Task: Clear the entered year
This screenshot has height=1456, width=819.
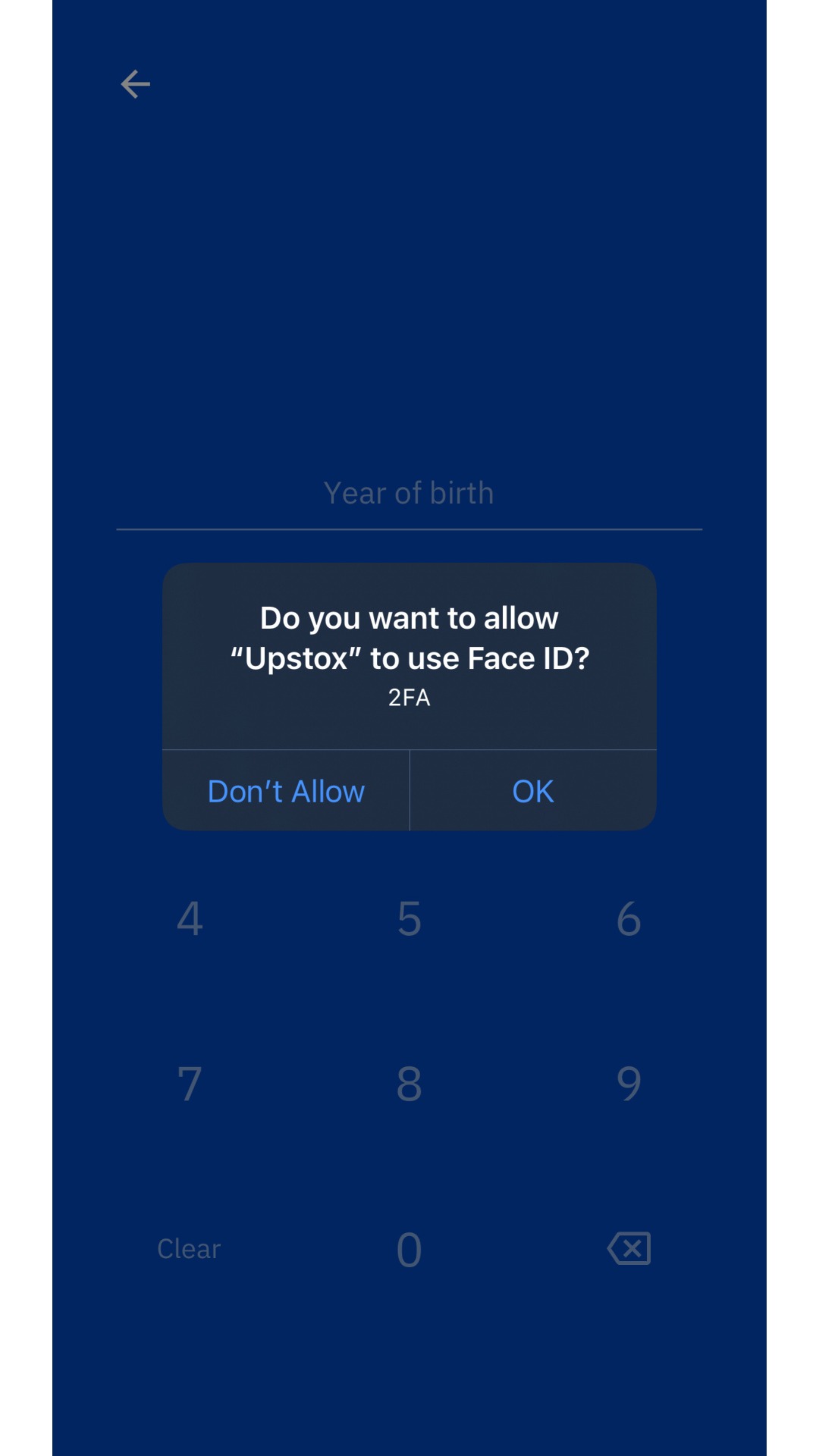Action: tap(189, 1249)
